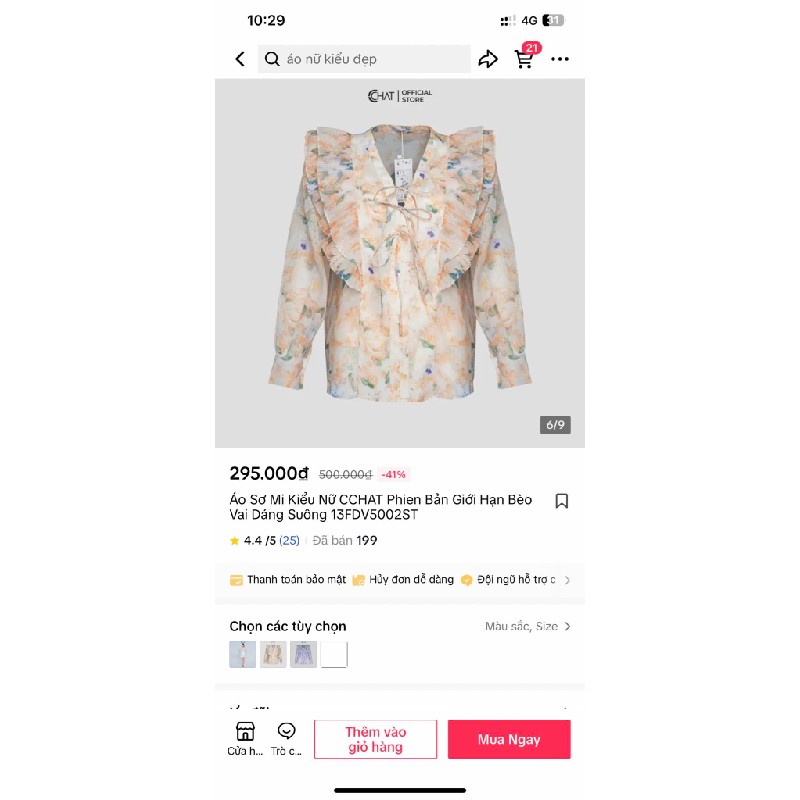Start a chat with the seller
This screenshot has width=800, height=800.
point(287,738)
